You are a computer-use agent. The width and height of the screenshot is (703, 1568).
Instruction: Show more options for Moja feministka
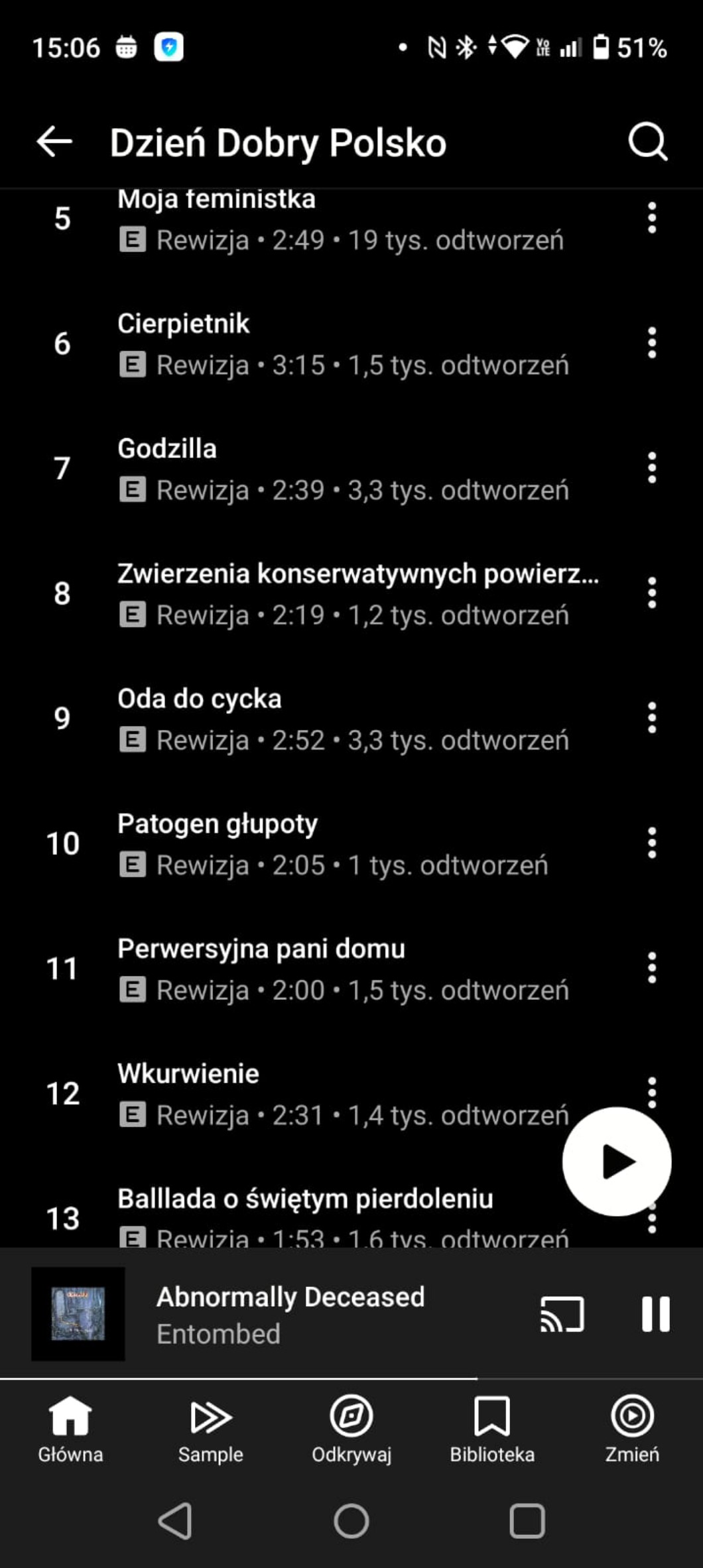coord(652,218)
